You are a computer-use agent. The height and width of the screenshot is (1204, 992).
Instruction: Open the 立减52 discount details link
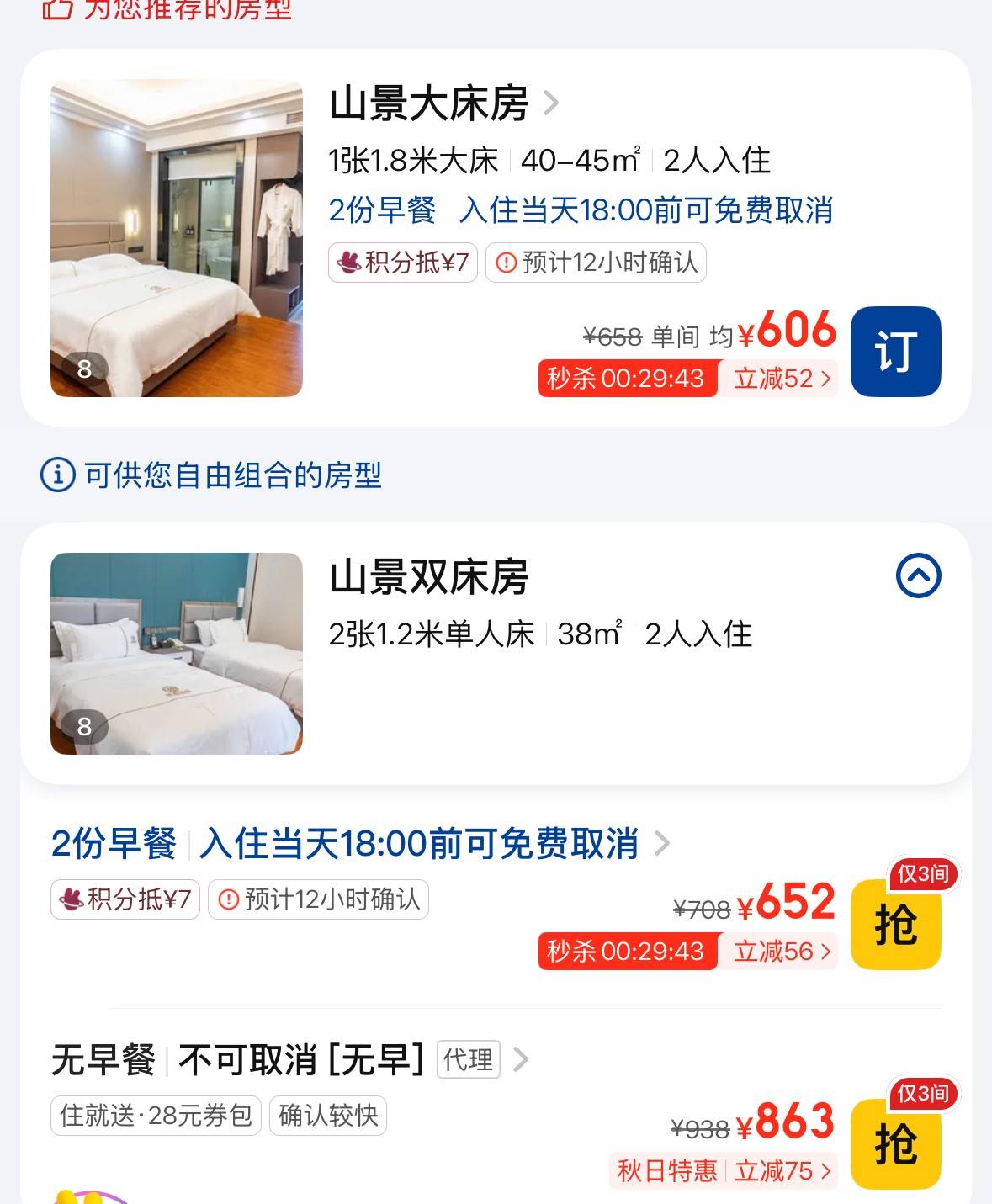click(781, 379)
